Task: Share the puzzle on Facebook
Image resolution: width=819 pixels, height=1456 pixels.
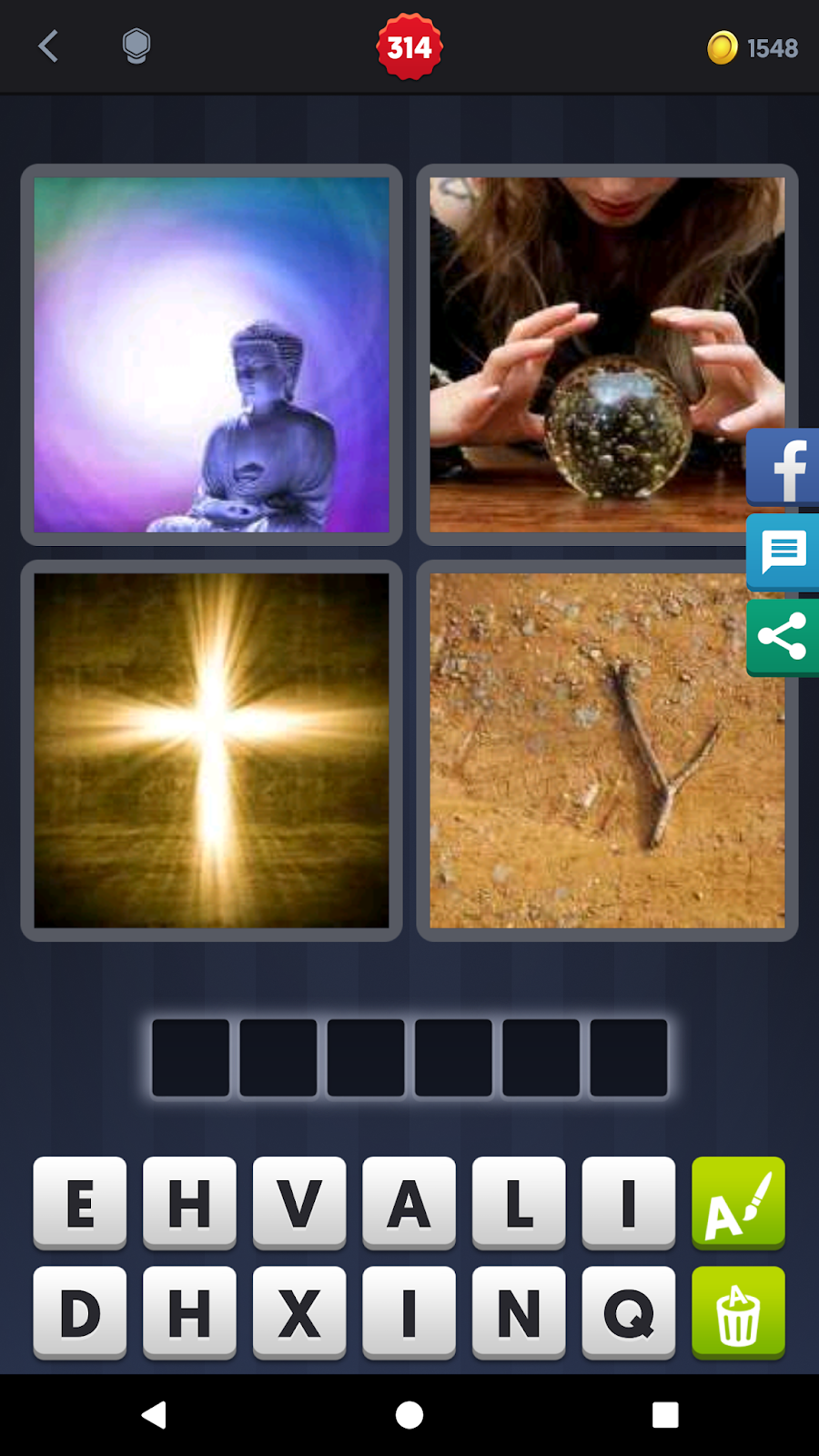Action: click(784, 468)
